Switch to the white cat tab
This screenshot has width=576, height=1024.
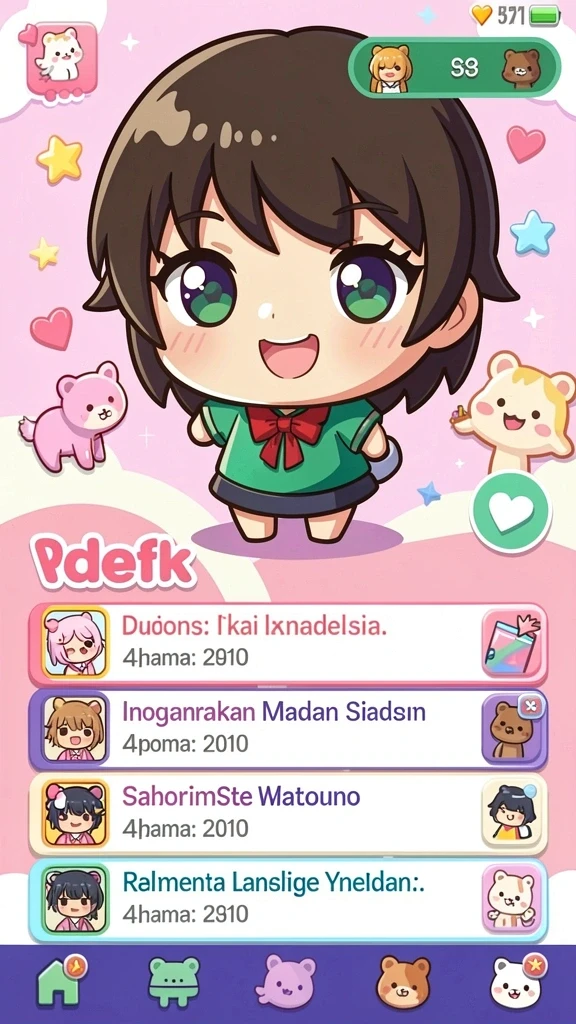point(518,982)
